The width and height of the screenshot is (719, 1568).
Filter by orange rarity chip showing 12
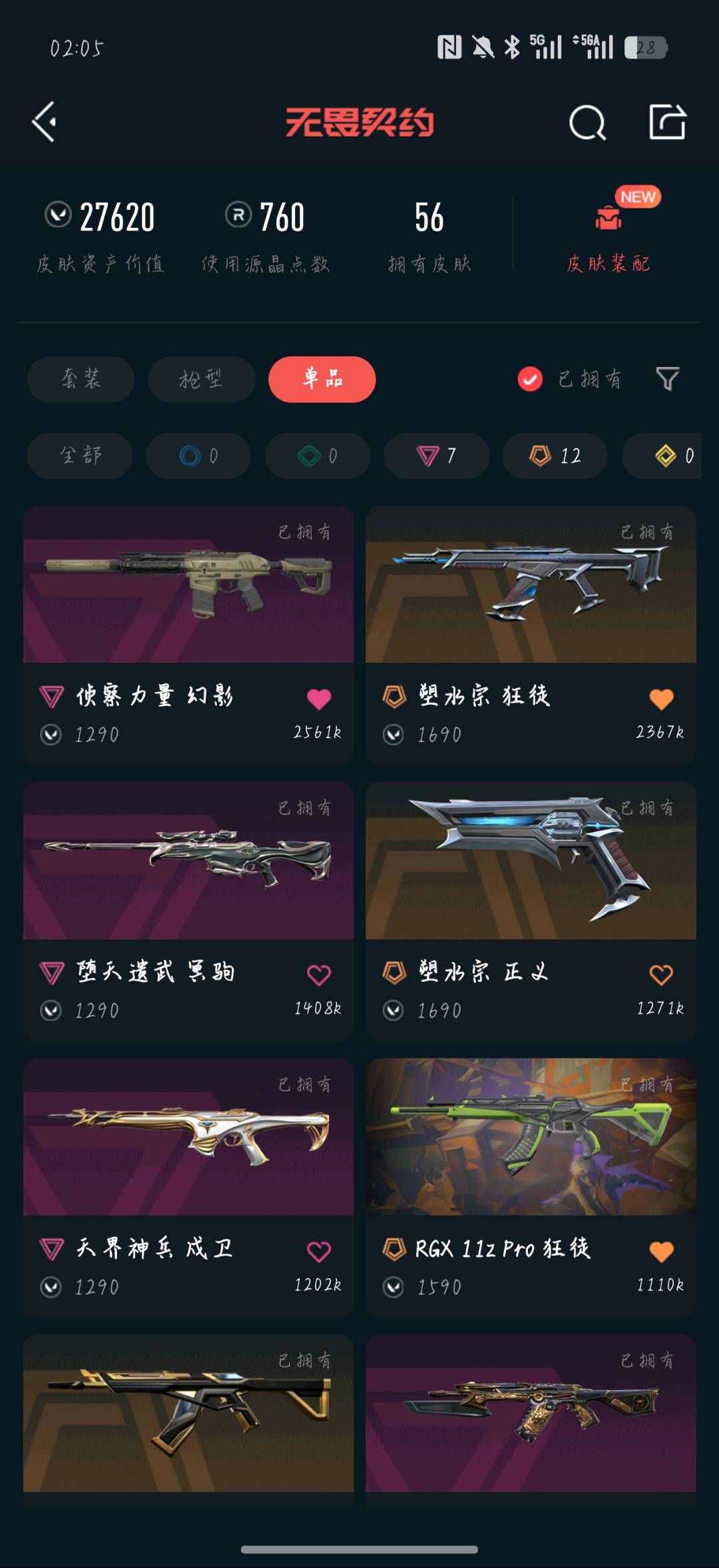555,456
